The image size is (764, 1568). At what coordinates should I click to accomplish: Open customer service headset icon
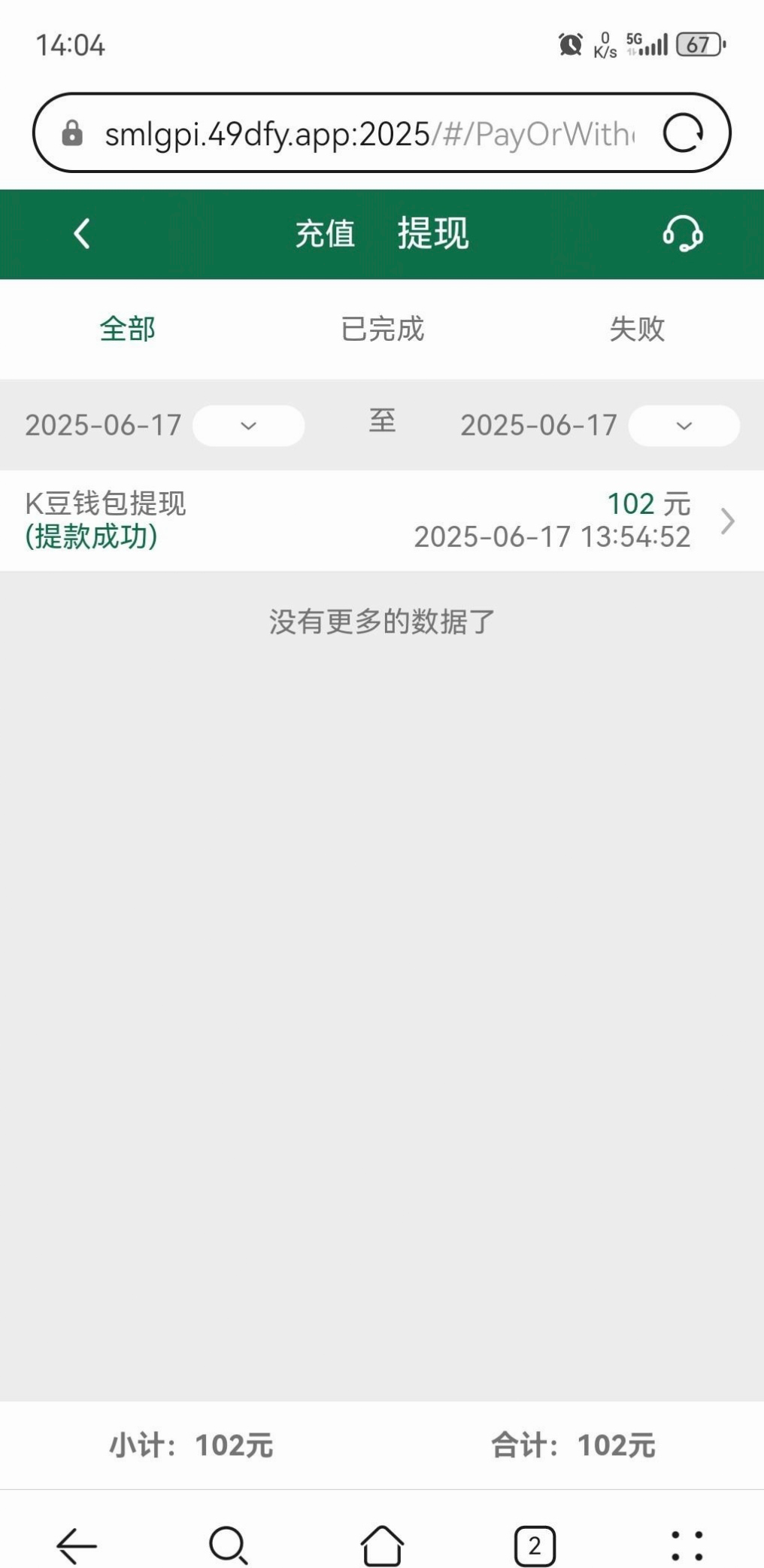tap(682, 233)
